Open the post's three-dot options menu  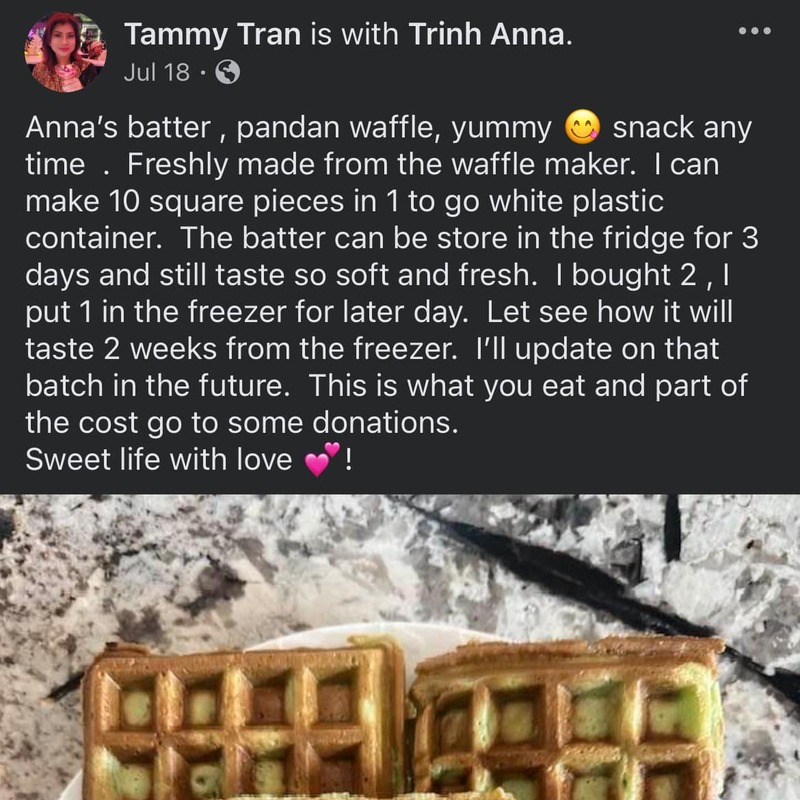coord(754,31)
